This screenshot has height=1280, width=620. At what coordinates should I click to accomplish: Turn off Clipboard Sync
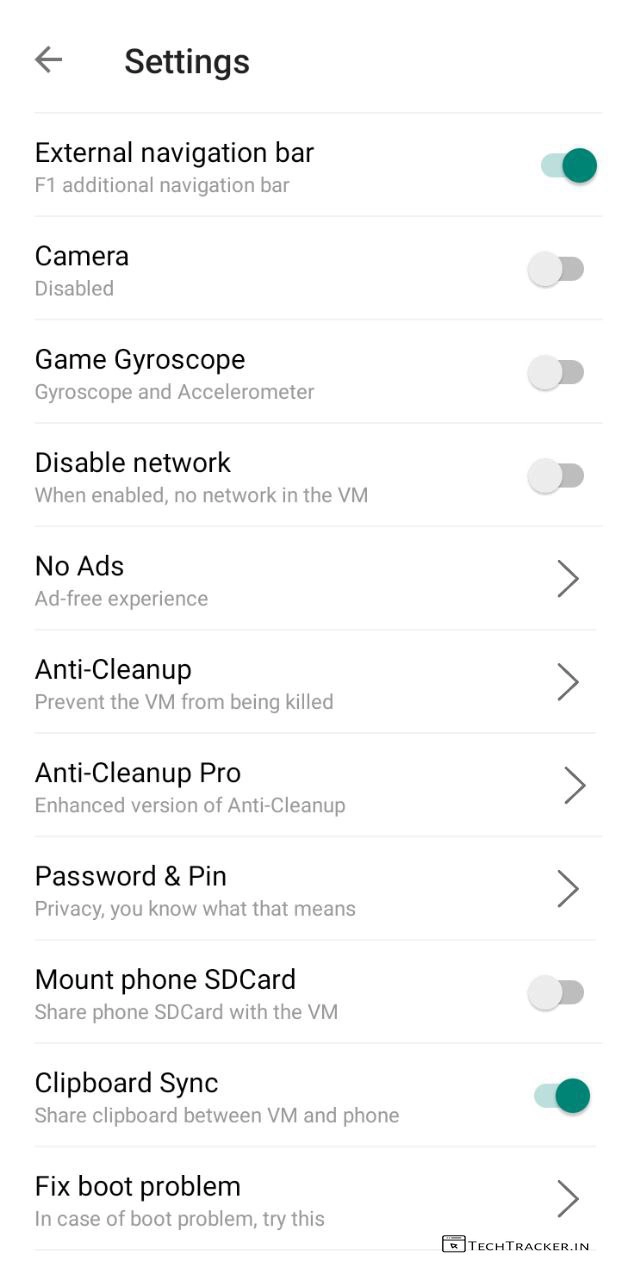coord(562,1096)
